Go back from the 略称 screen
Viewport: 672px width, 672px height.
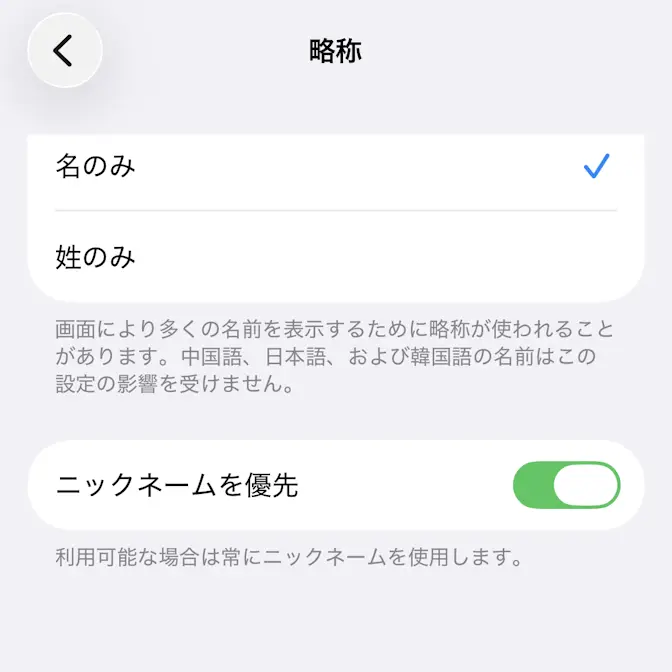pyautogui.click(x=65, y=50)
